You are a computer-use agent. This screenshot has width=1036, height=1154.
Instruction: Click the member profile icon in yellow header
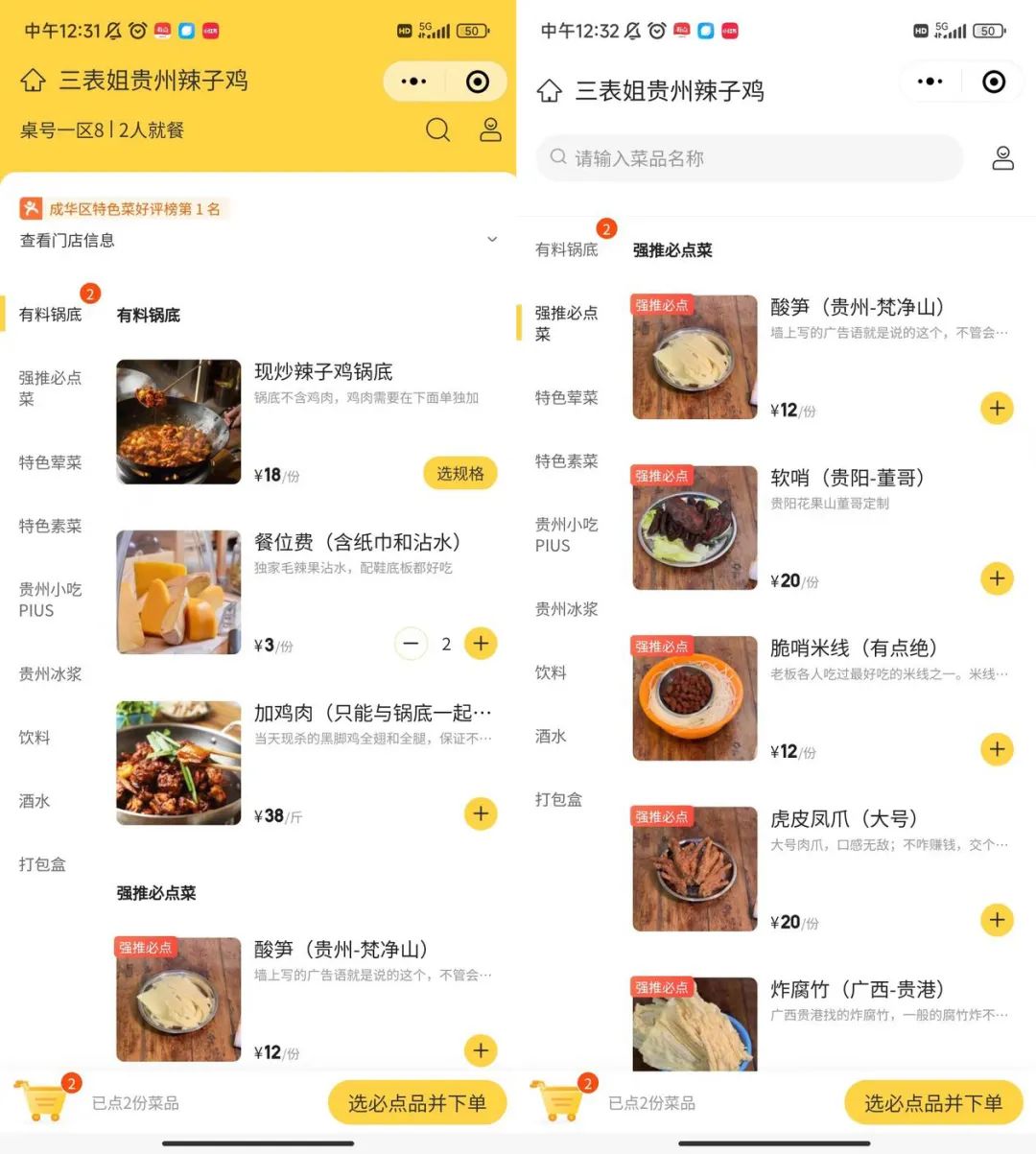point(489,130)
